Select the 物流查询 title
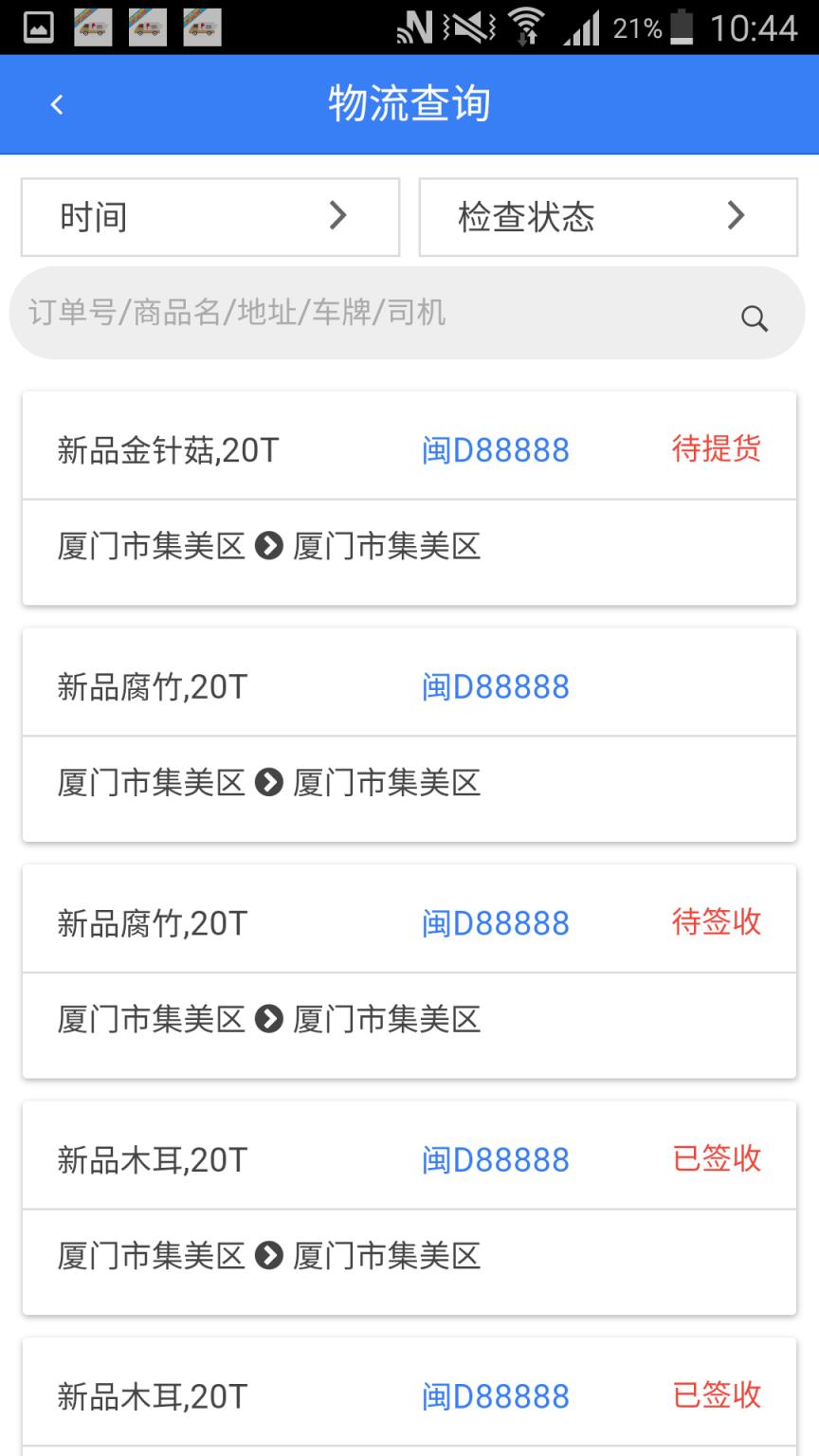Image resolution: width=819 pixels, height=1456 pixels. 409,104
